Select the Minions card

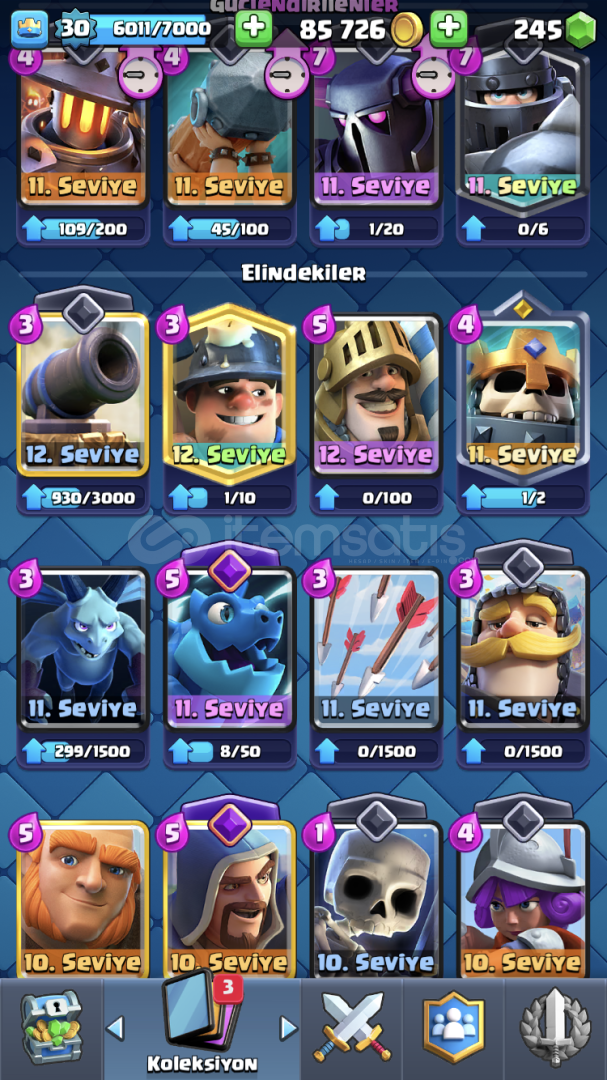click(x=83, y=647)
